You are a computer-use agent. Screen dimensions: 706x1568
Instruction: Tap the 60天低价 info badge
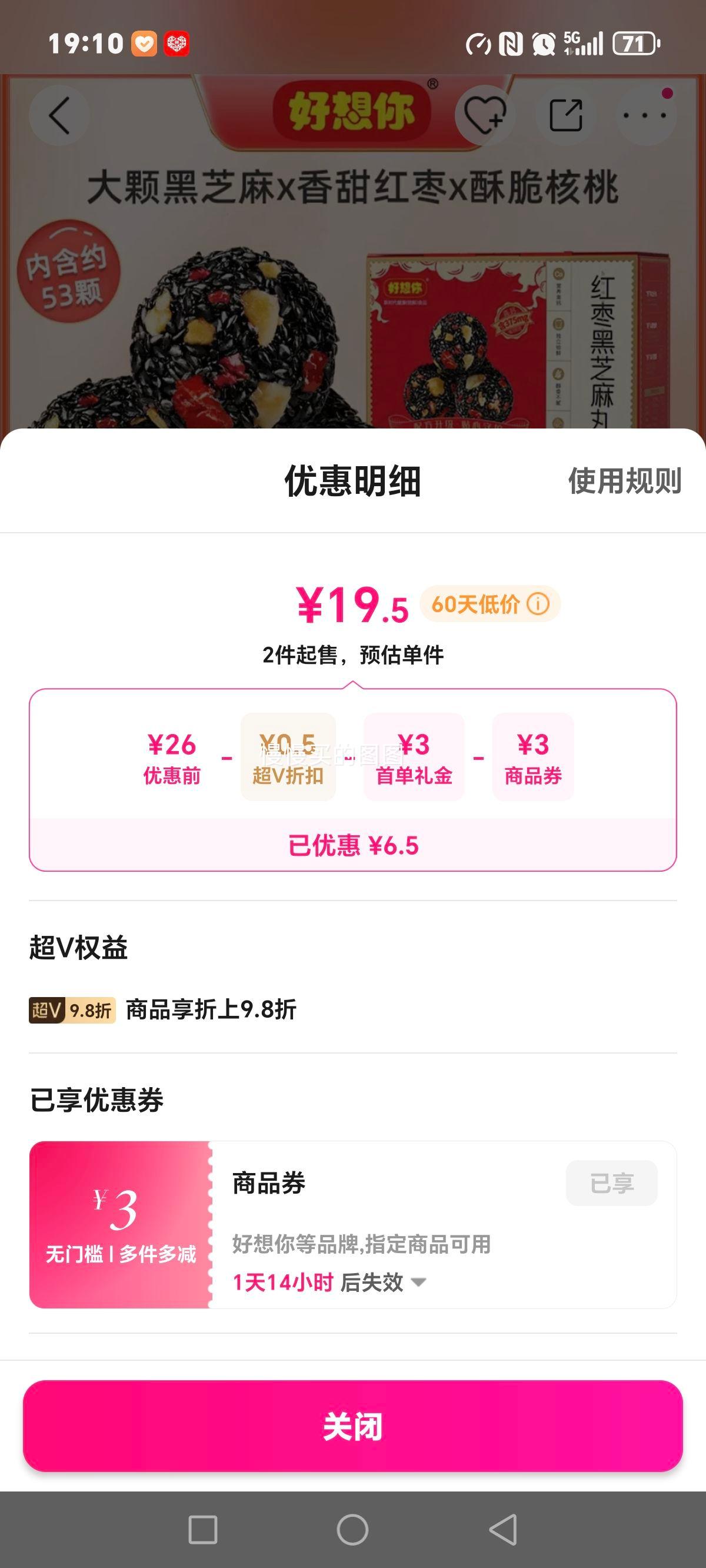(x=490, y=604)
